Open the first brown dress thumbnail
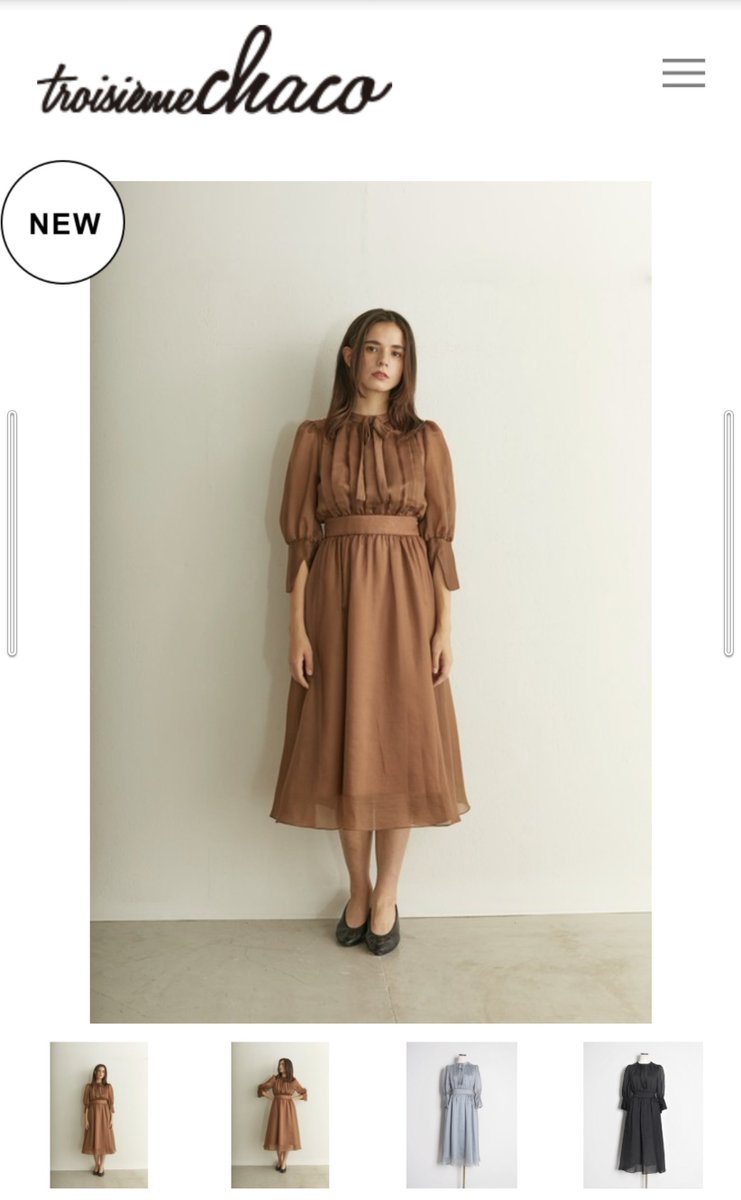The width and height of the screenshot is (741, 1200). pos(101,1118)
